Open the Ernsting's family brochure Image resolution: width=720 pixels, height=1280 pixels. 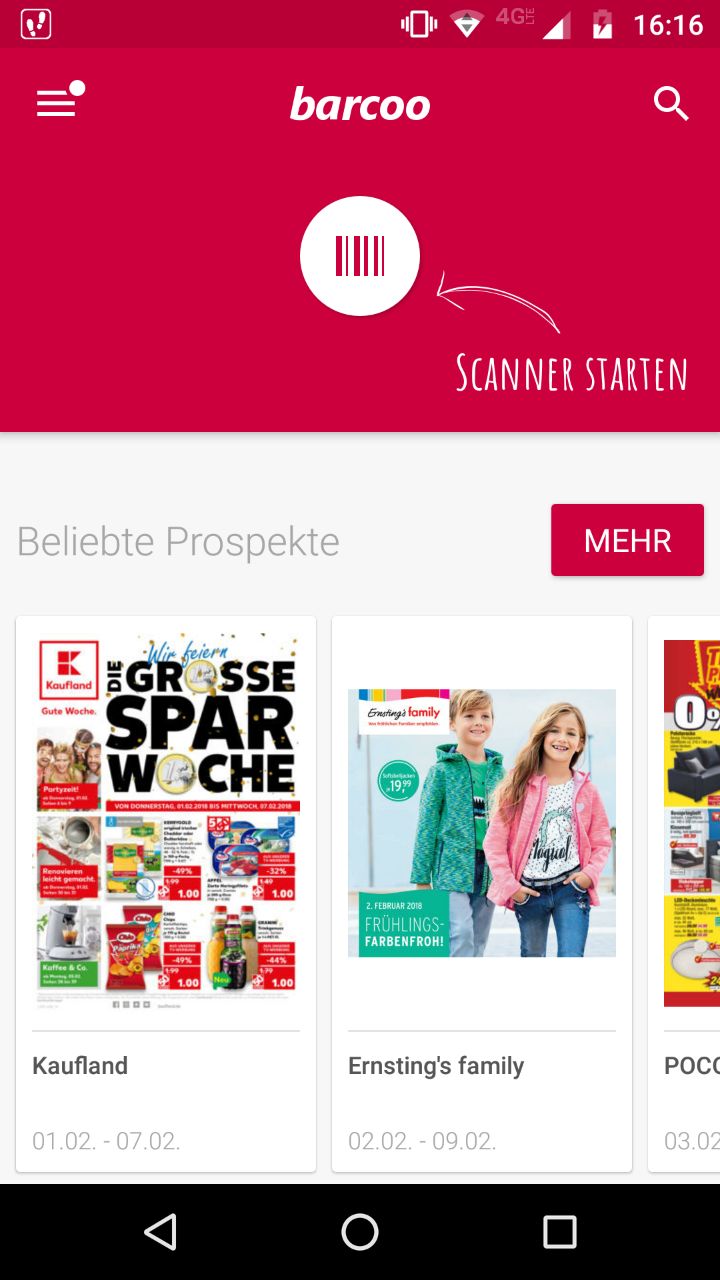point(482,894)
